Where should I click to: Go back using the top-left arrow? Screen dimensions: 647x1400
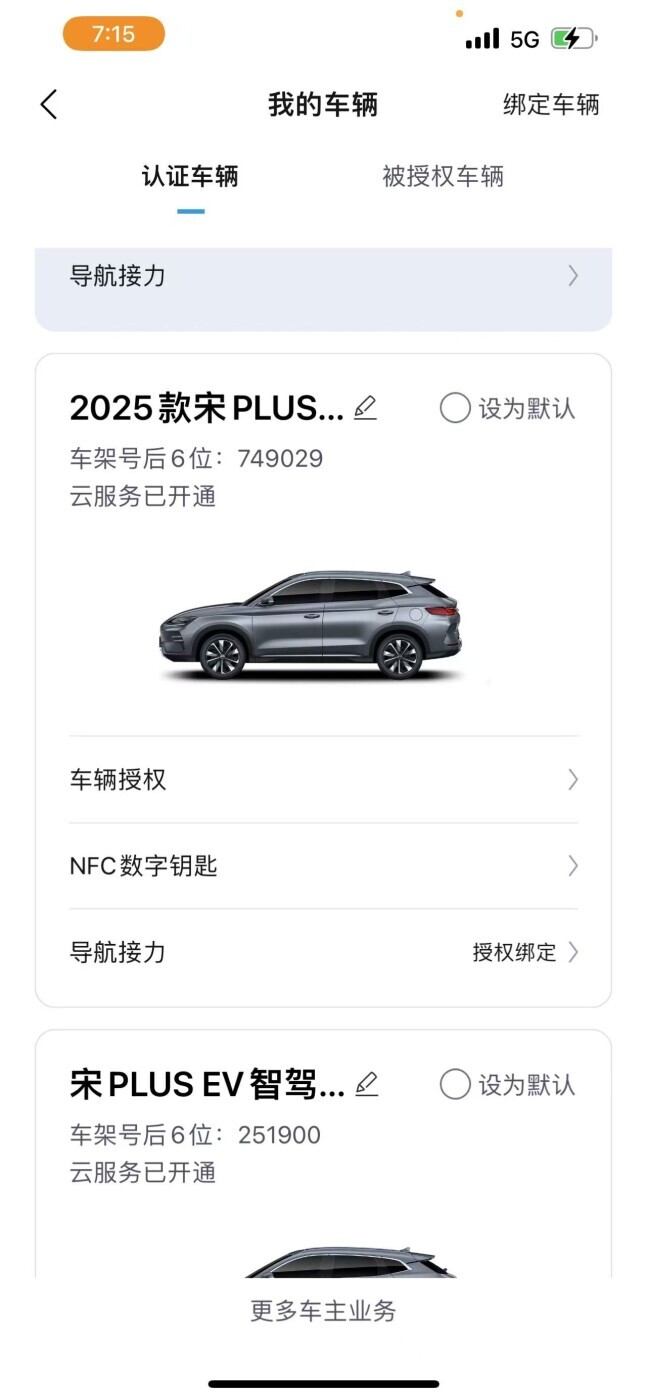[x=49, y=104]
